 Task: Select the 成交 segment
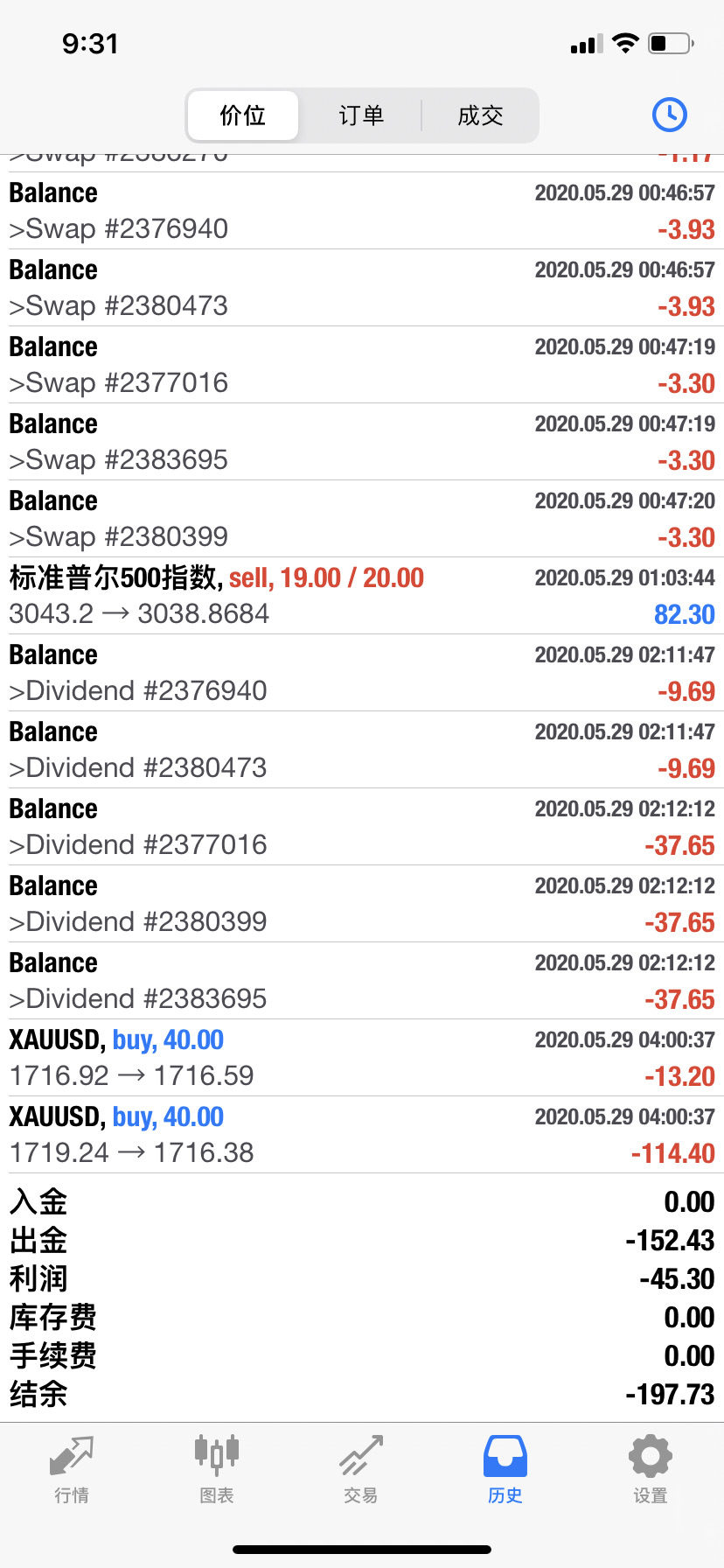pyautogui.click(x=480, y=115)
